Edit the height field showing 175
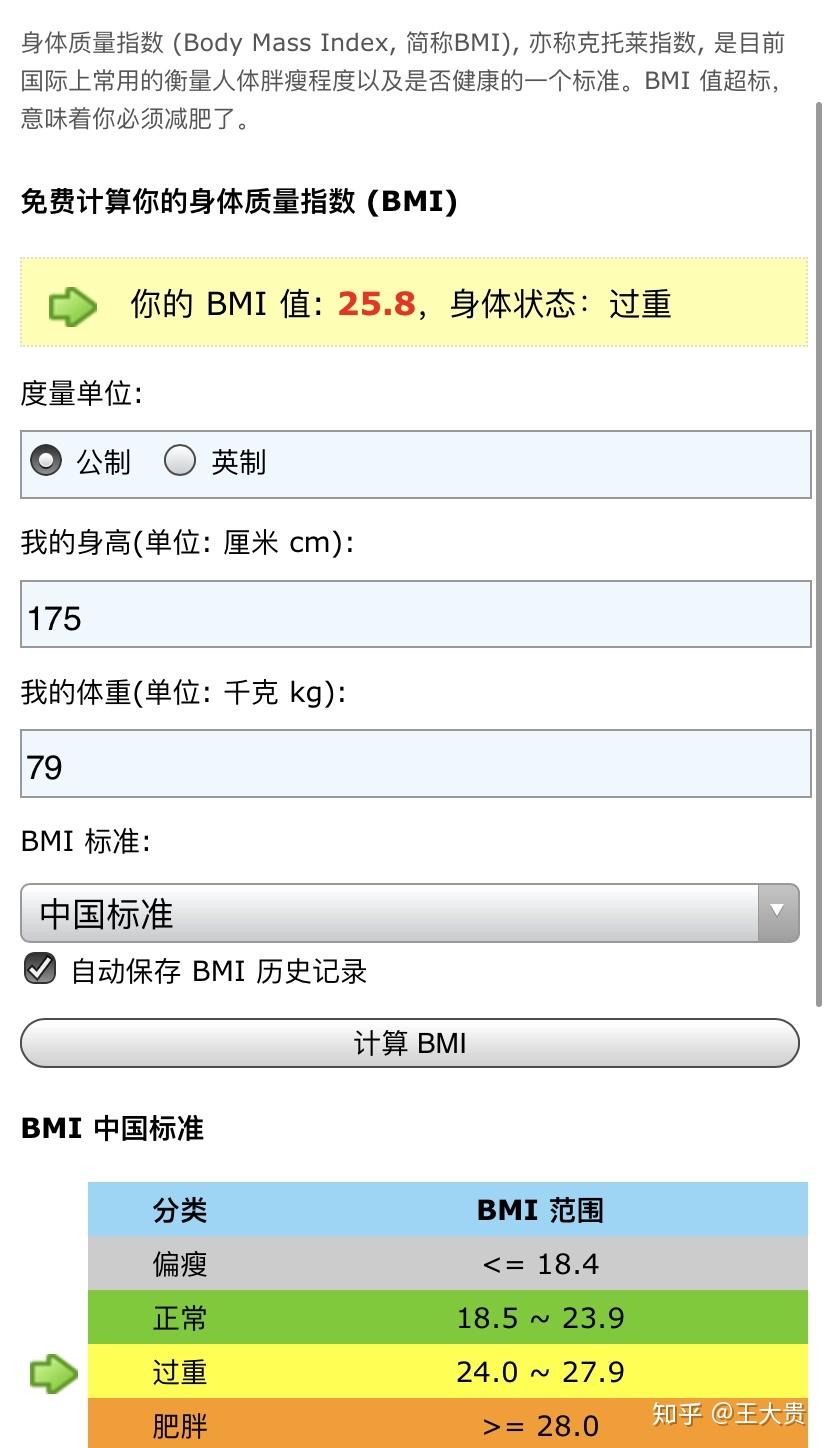The image size is (828, 1448). (x=415, y=616)
